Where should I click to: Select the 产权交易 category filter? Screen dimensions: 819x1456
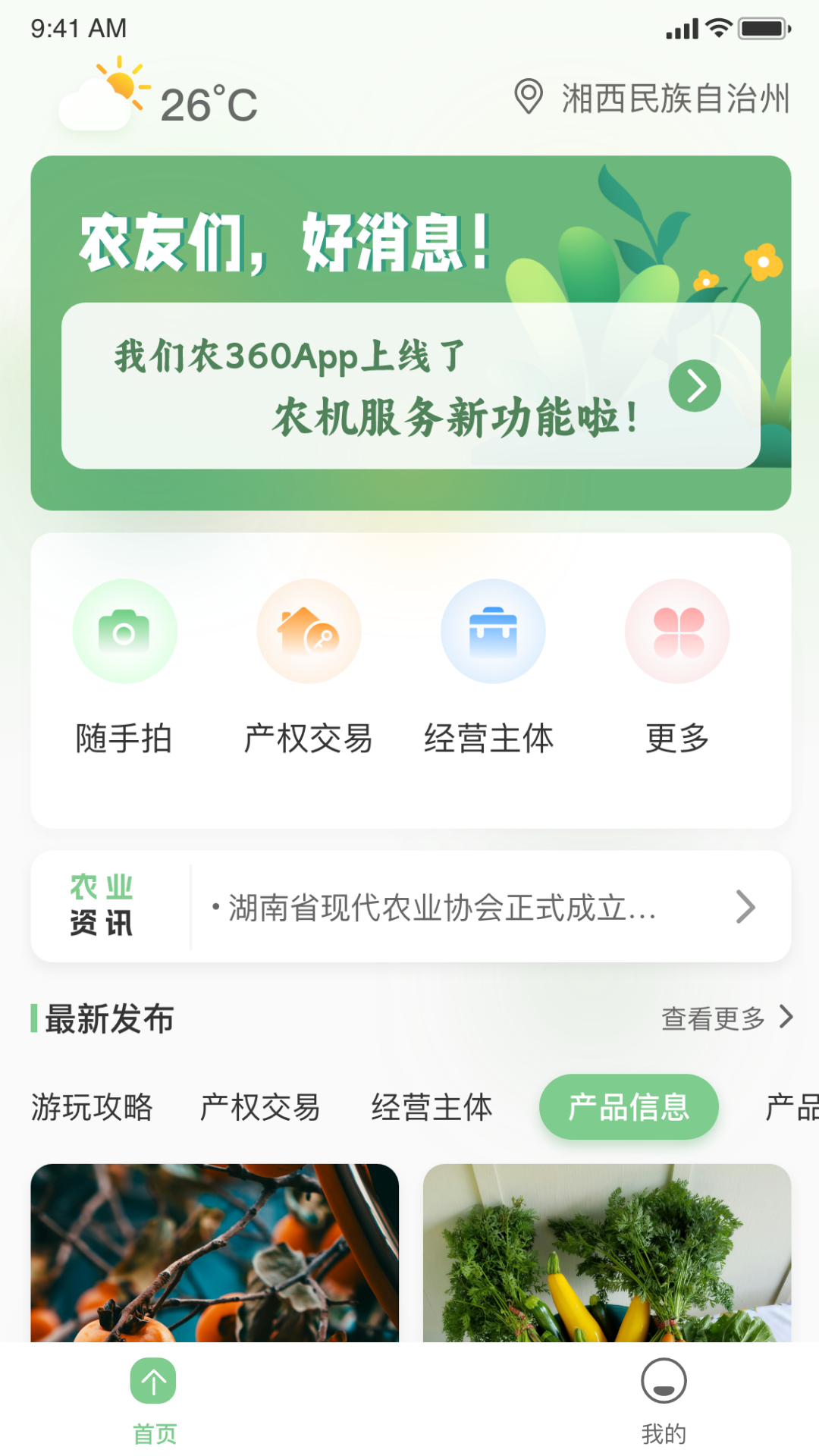[x=259, y=1107]
